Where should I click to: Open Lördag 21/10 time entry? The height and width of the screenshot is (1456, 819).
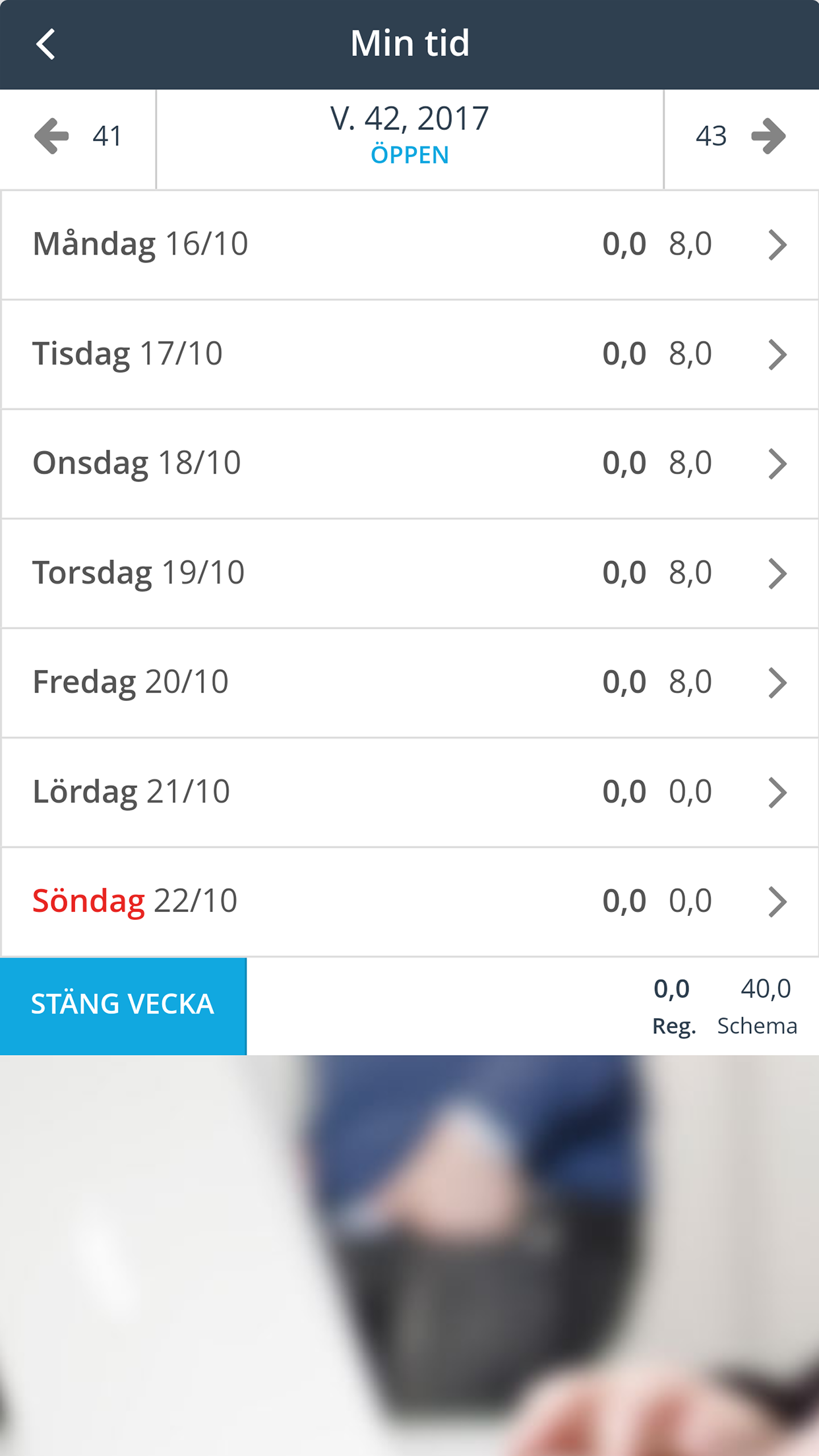[x=409, y=792]
